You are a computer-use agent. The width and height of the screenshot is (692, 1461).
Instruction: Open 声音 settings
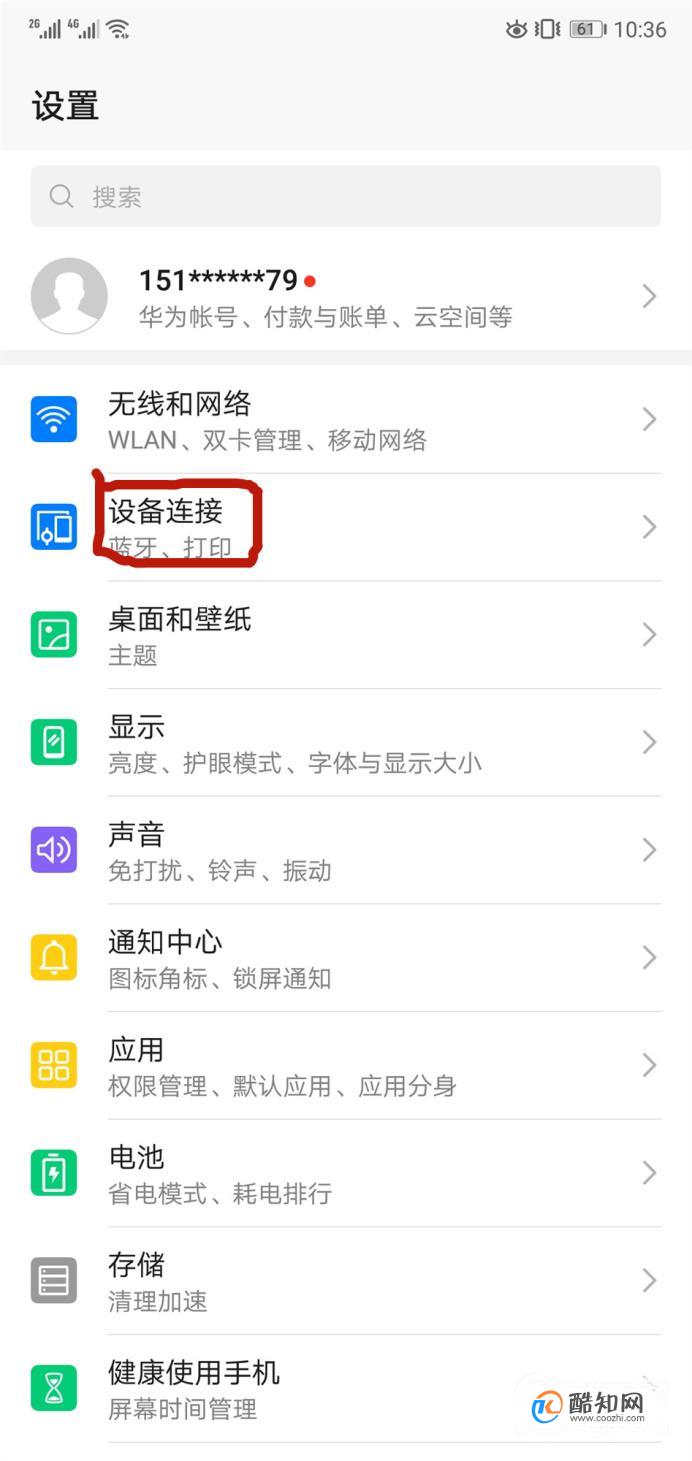pyautogui.click(x=345, y=851)
